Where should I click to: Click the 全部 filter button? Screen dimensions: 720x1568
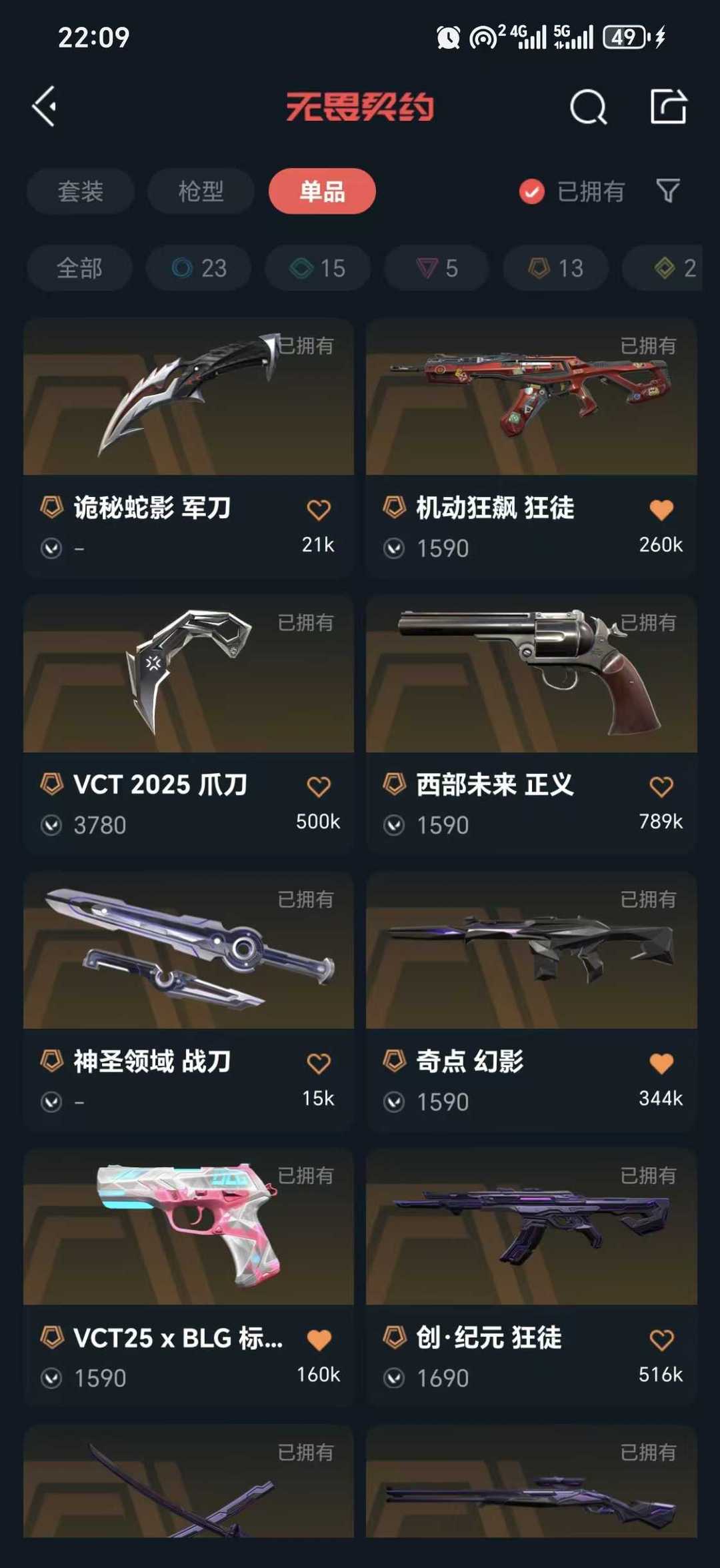click(x=79, y=268)
